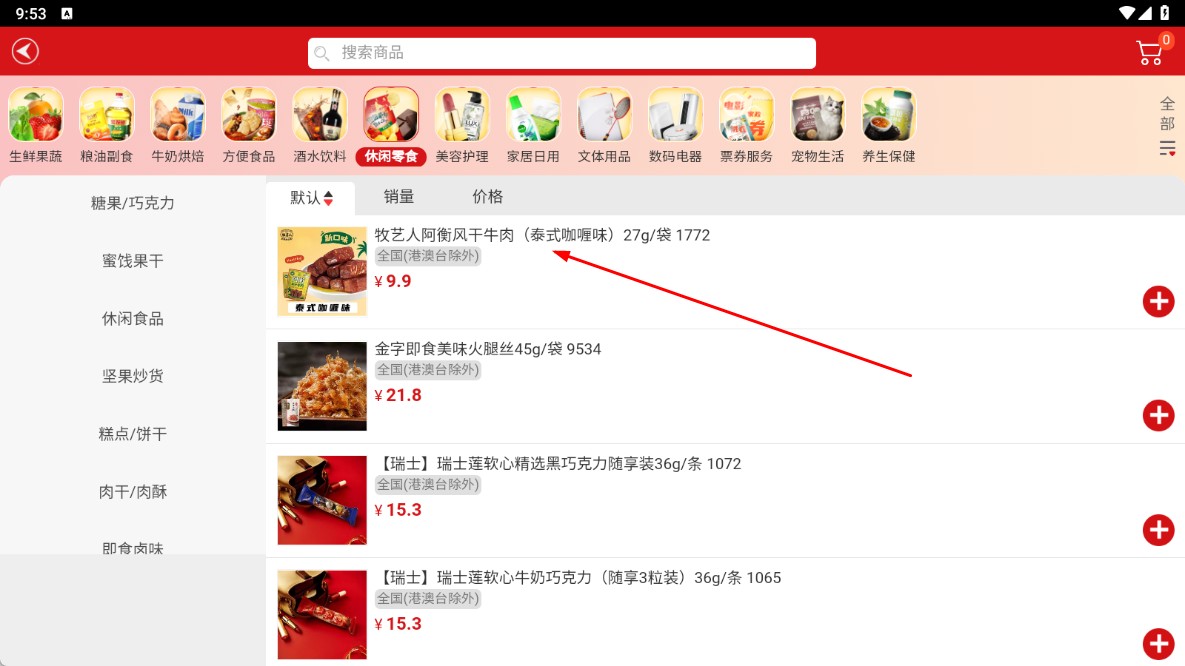Tap the 搜索商品 search box
1185x666 pixels.
coord(562,53)
